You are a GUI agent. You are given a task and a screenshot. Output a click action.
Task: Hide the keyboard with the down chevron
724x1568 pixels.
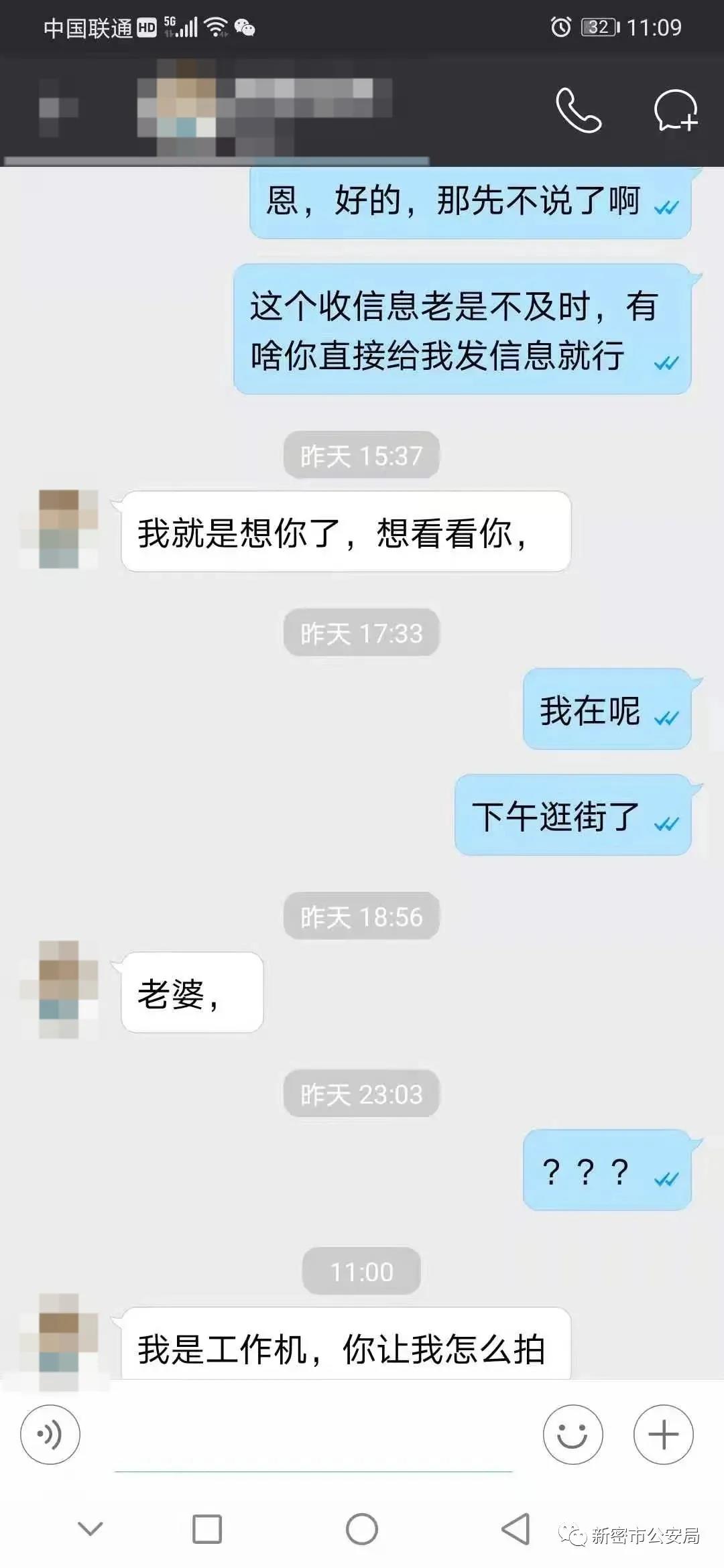90,1529
